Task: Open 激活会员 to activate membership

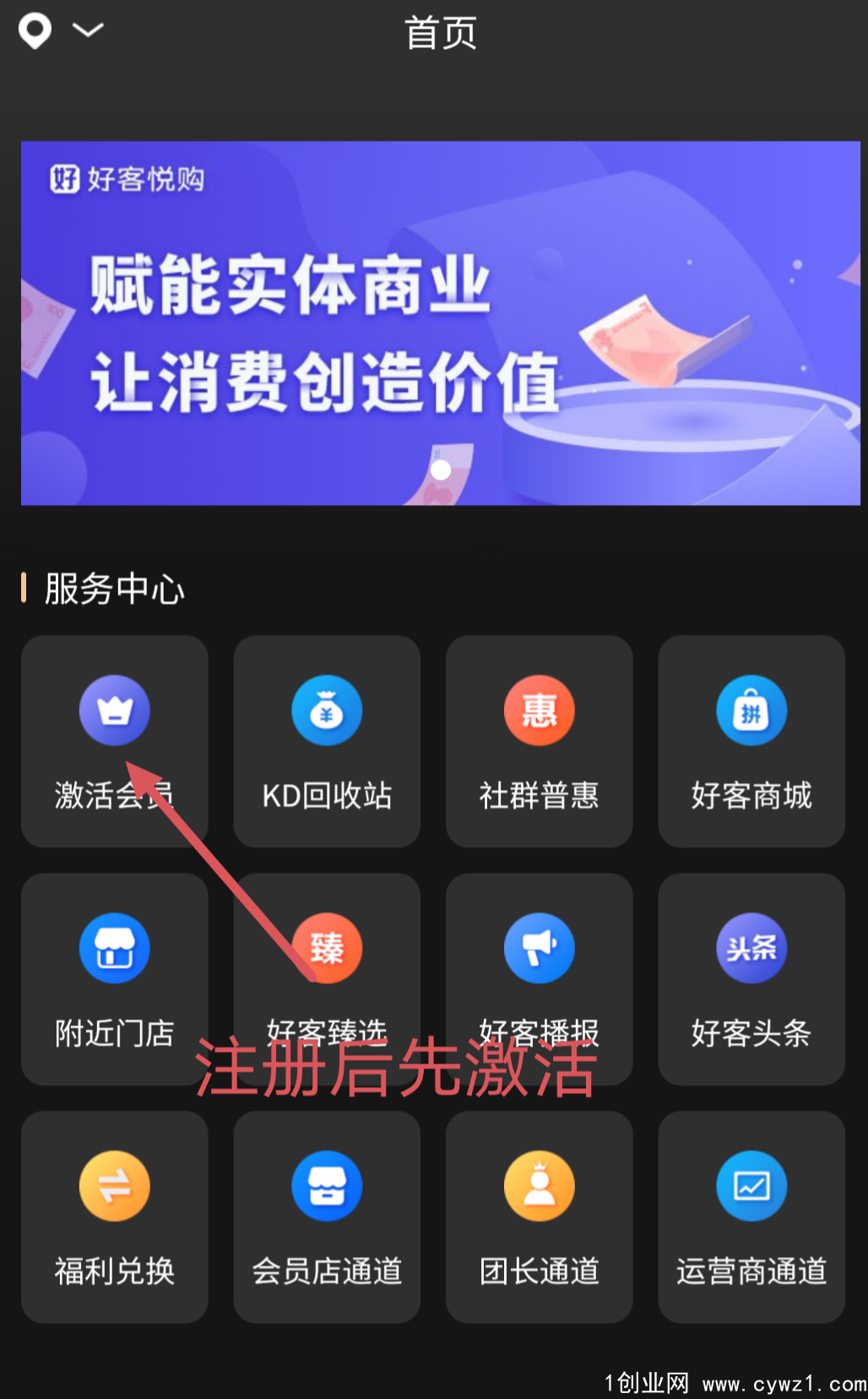Action: [115, 741]
